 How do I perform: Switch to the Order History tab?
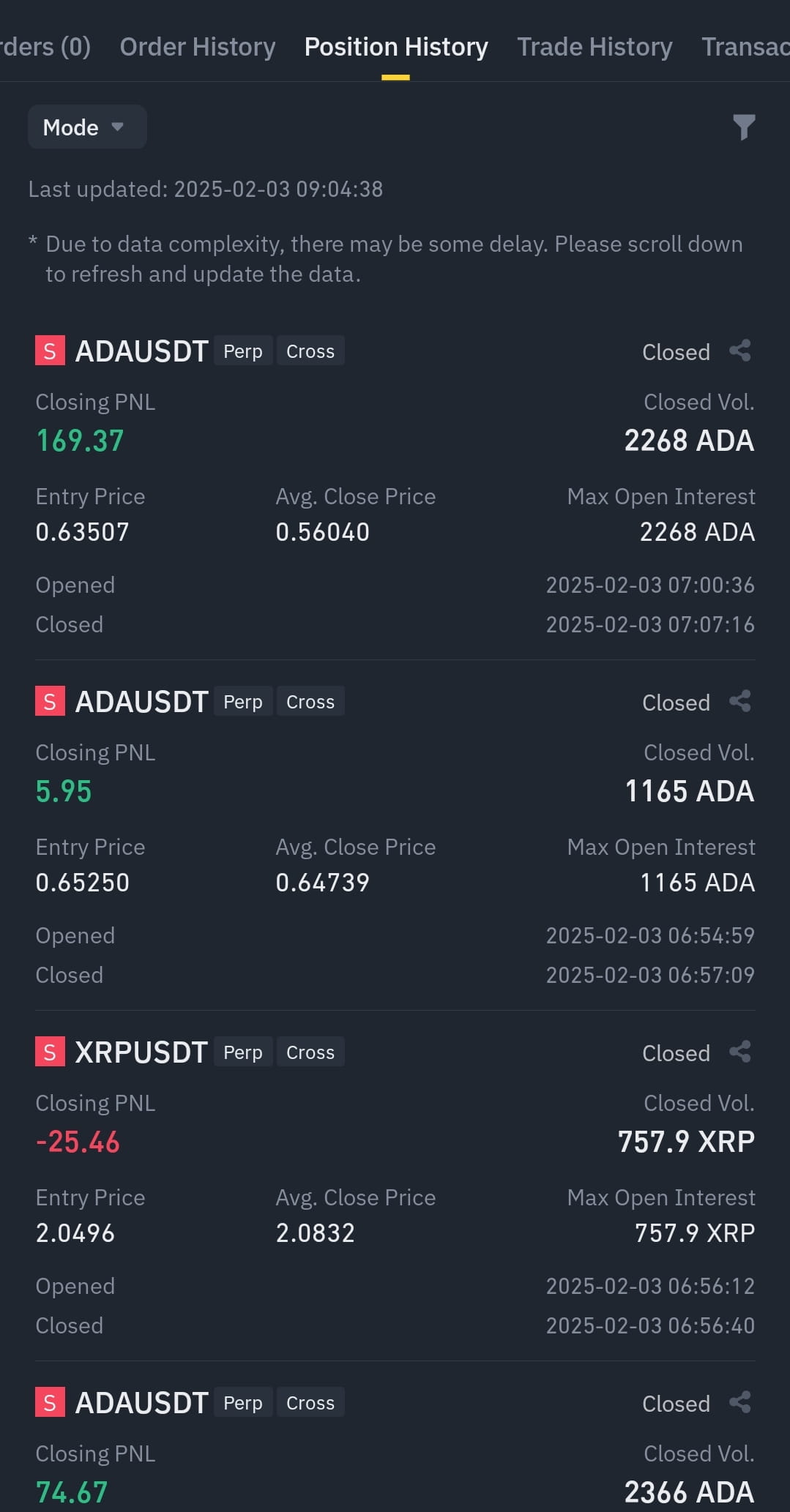pos(197,46)
